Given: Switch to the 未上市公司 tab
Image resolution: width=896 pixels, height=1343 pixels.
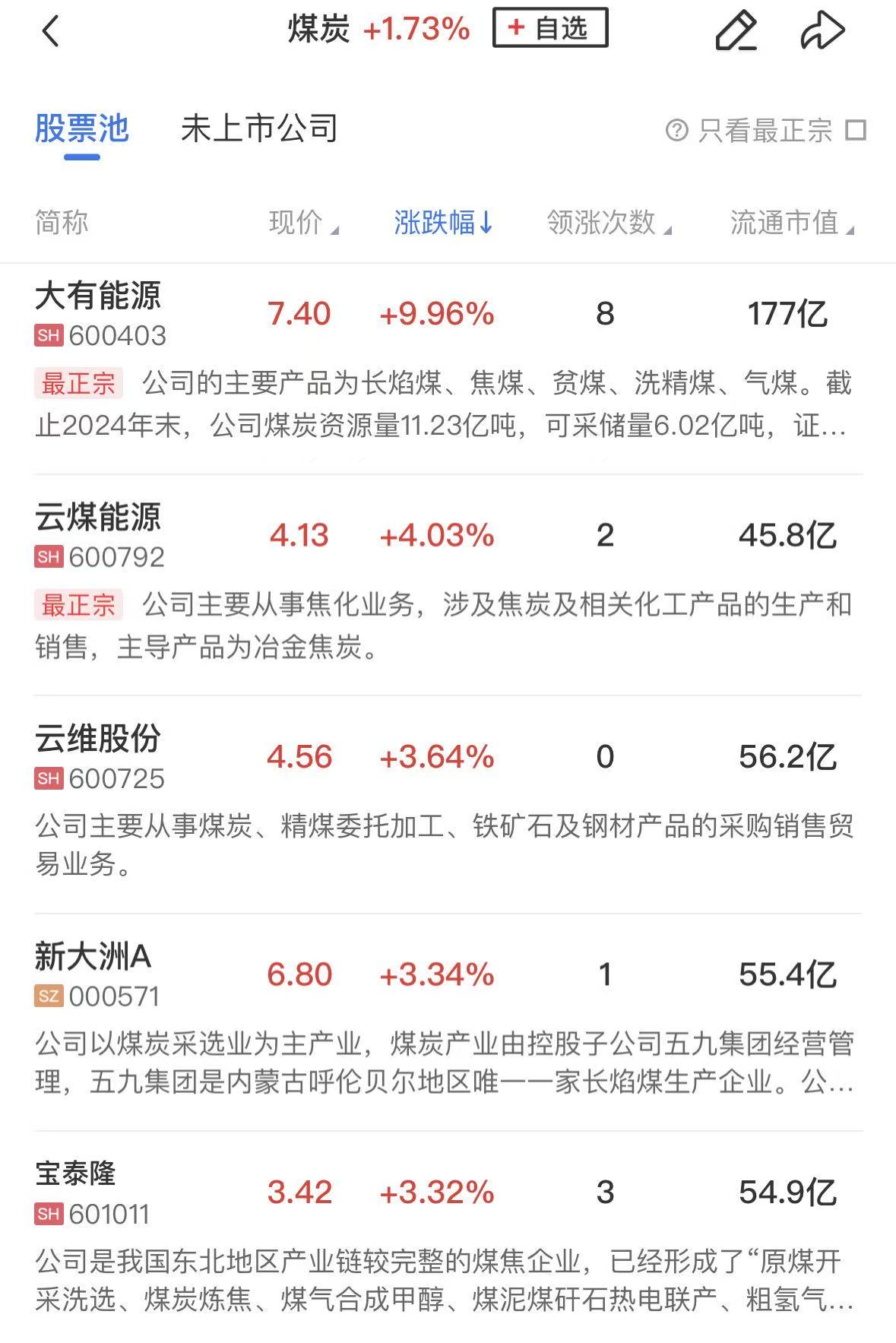Looking at the screenshot, I should coord(259,128).
